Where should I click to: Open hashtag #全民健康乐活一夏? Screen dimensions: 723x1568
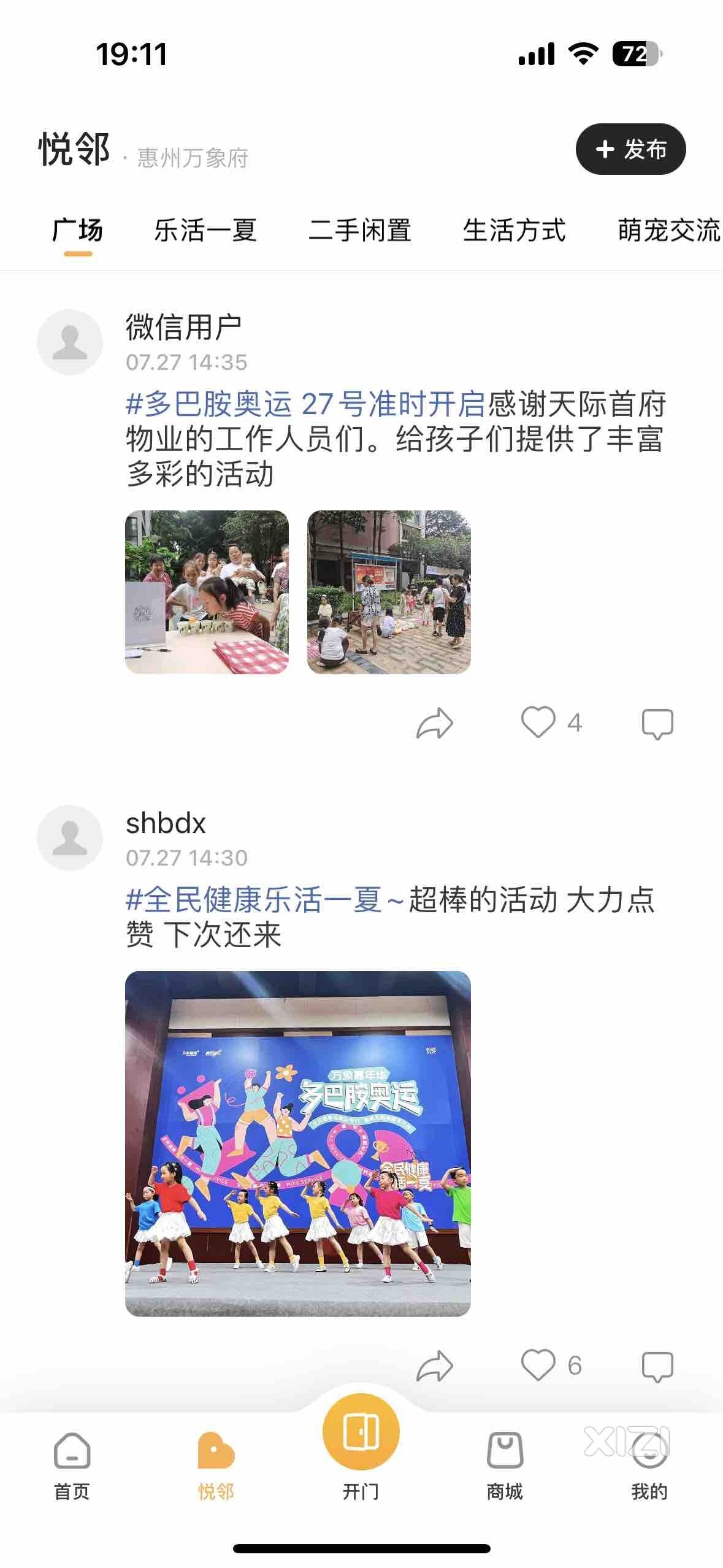click(254, 900)
